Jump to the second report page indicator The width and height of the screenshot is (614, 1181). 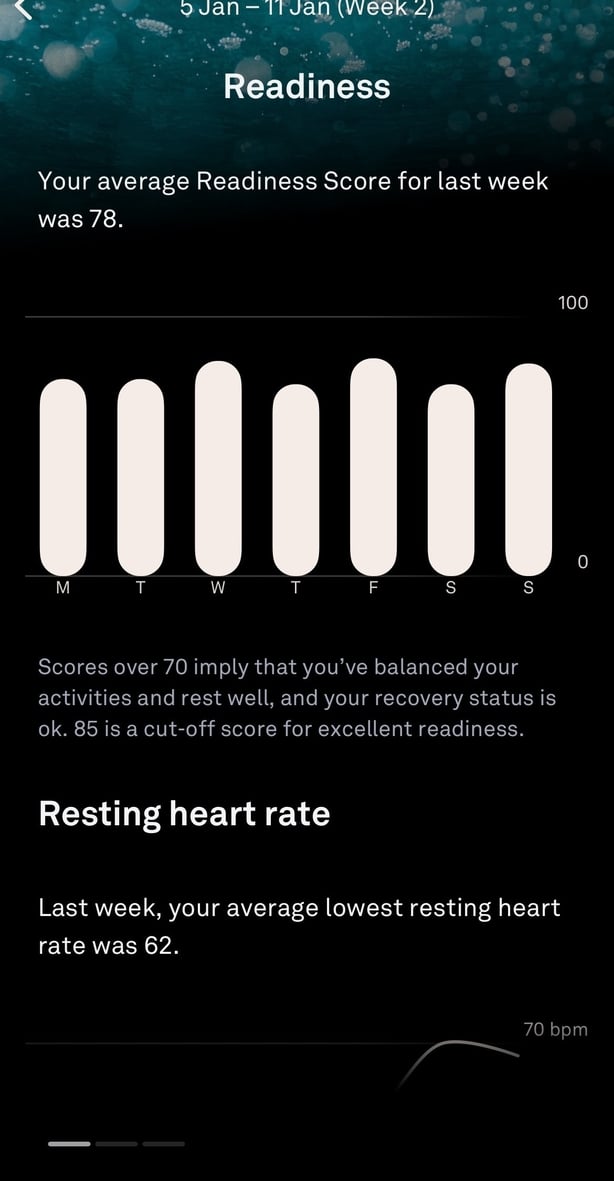116,1143
